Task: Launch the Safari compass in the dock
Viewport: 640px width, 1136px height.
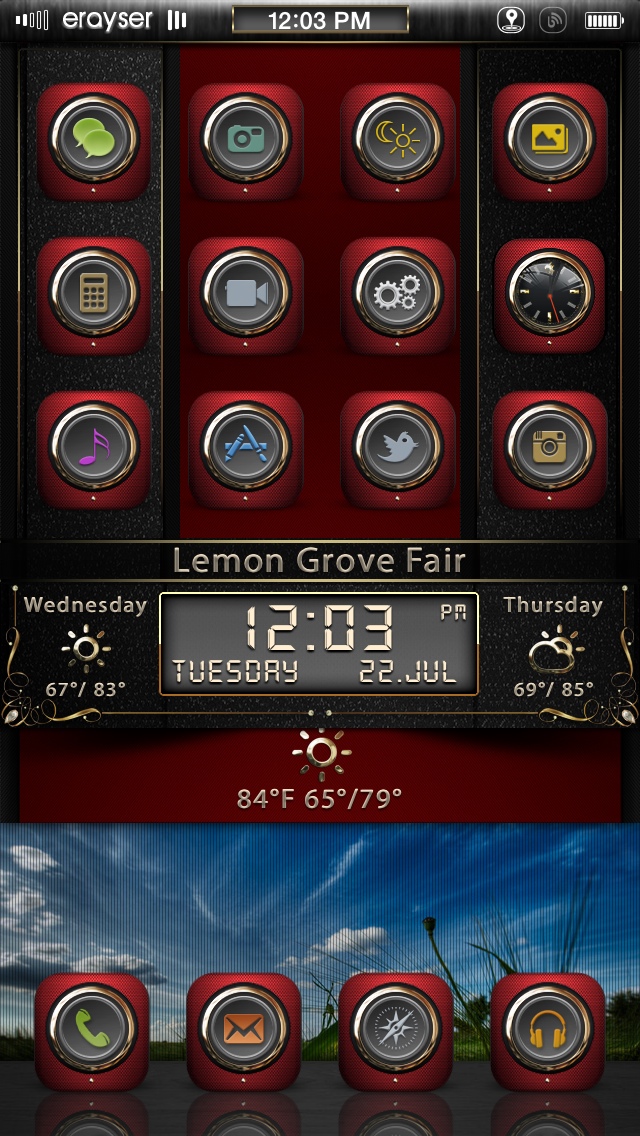Action: (x=396, y=1030)
